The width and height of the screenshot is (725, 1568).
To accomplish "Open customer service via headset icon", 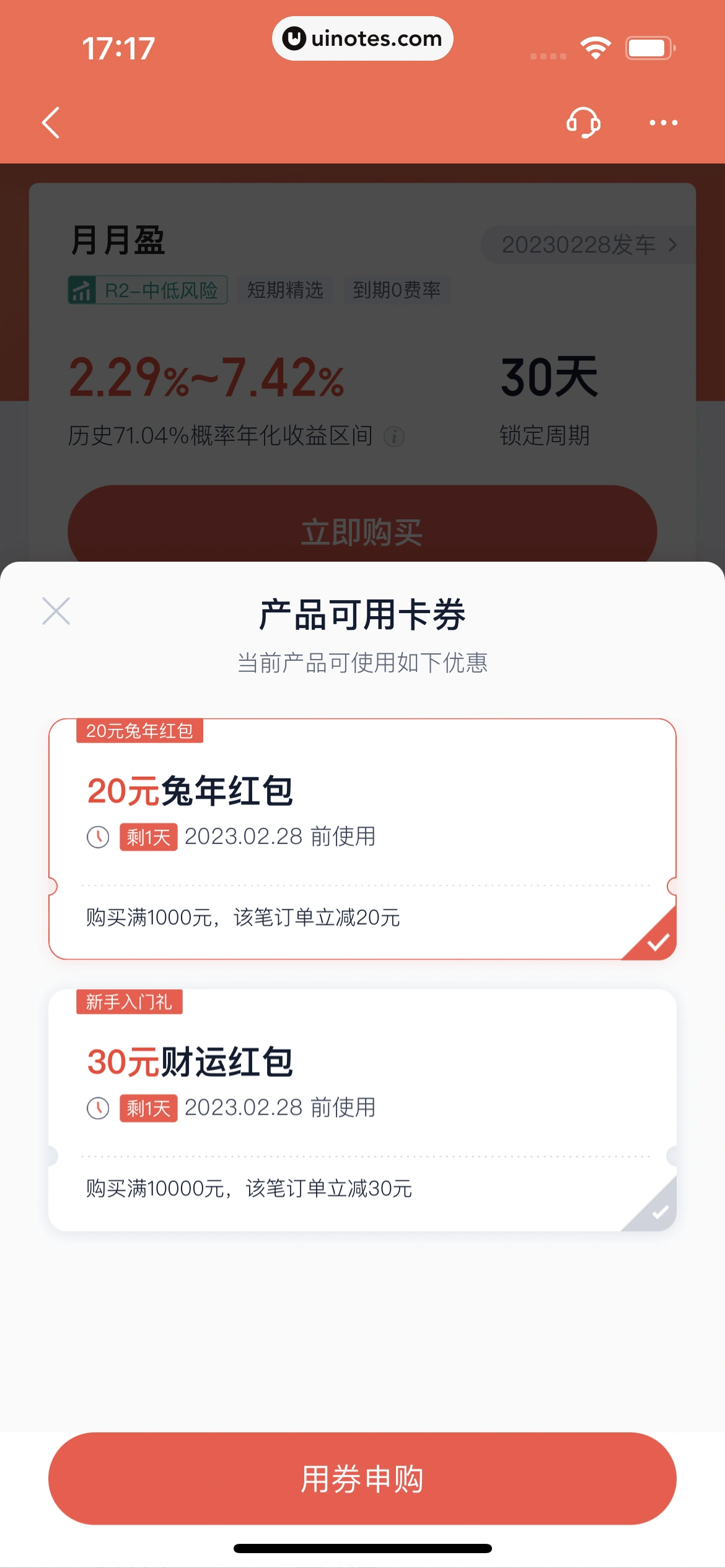I will (x=583, y=123).
